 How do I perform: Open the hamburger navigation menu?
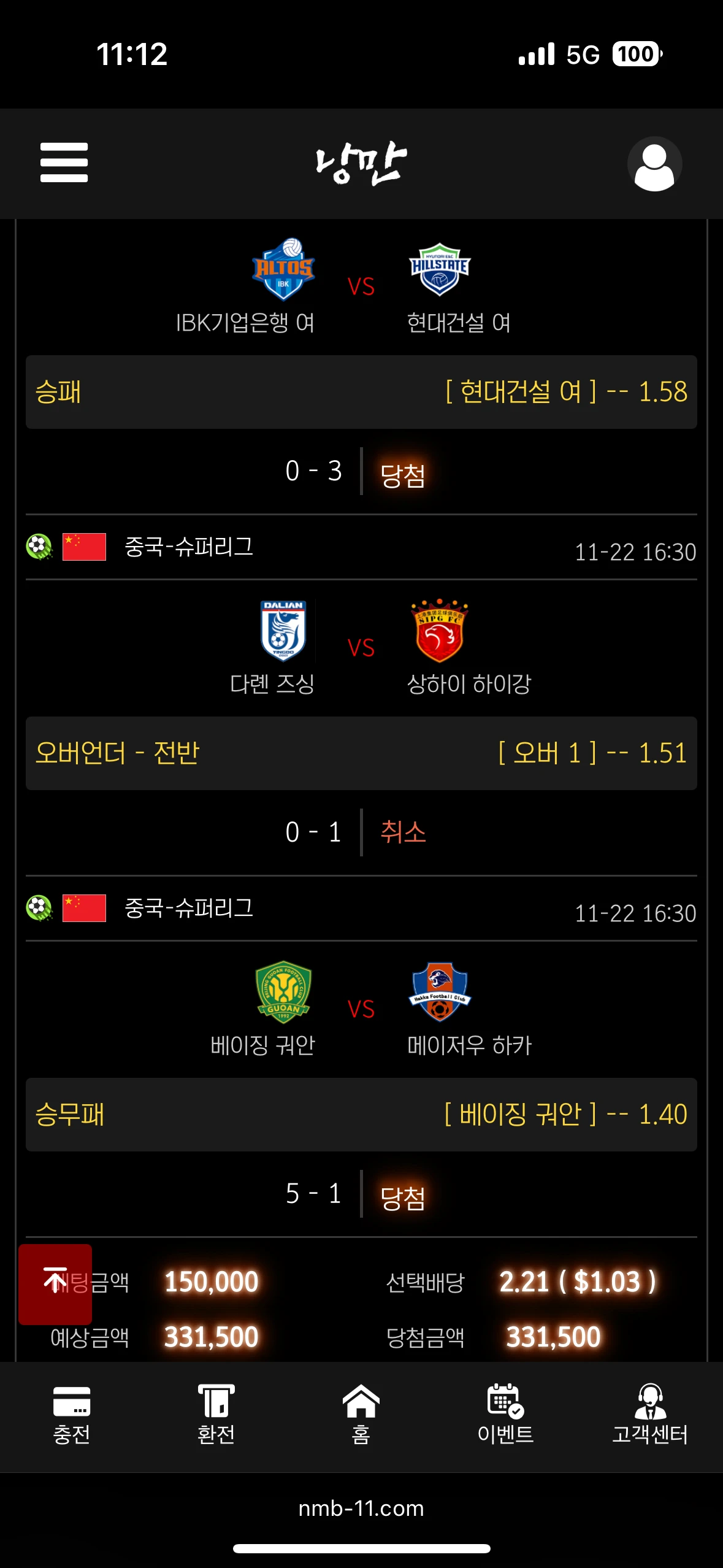(63, 164)
